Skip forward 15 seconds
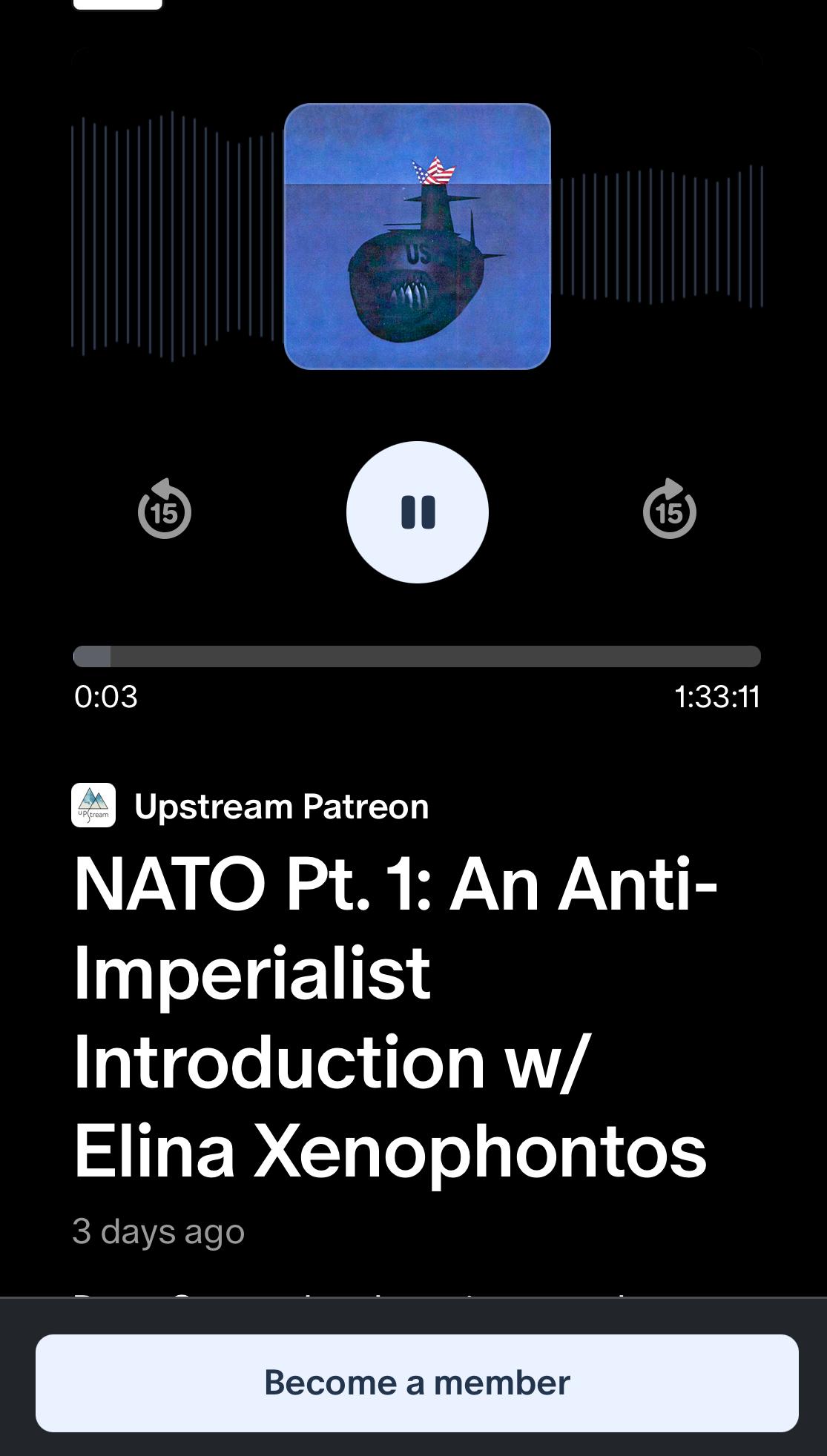This screenshot has height=1456, width=827. pyautogui.click(x=669, y=509)
